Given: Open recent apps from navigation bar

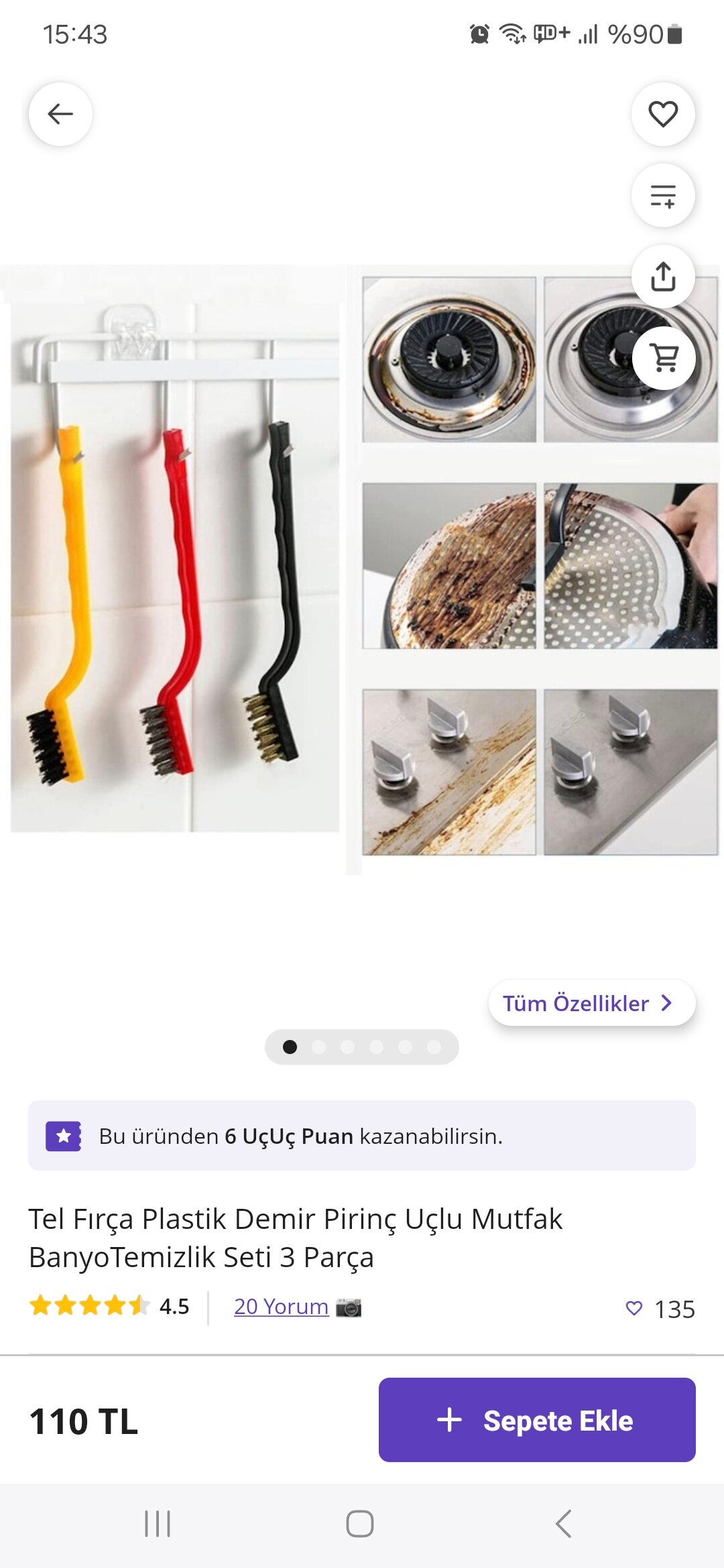Looking at the screenshot, I should (x=158, y=1524).
